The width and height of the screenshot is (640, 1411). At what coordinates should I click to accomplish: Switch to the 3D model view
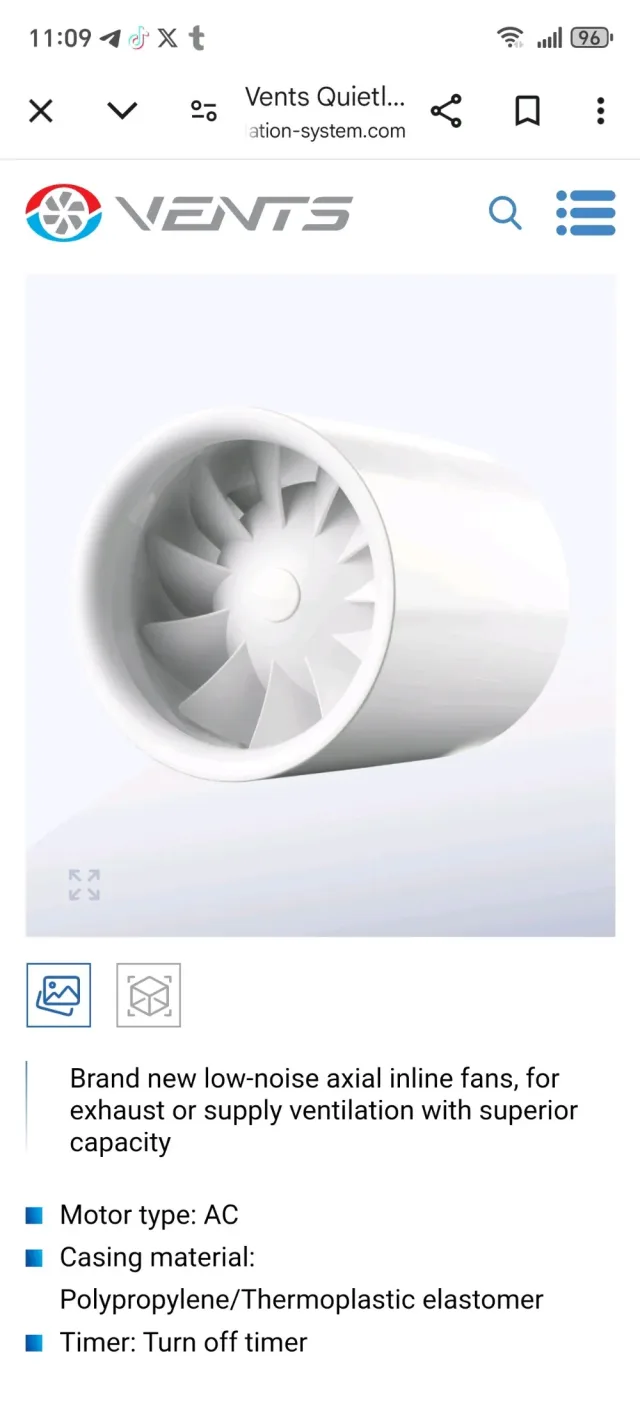(149, 995)
